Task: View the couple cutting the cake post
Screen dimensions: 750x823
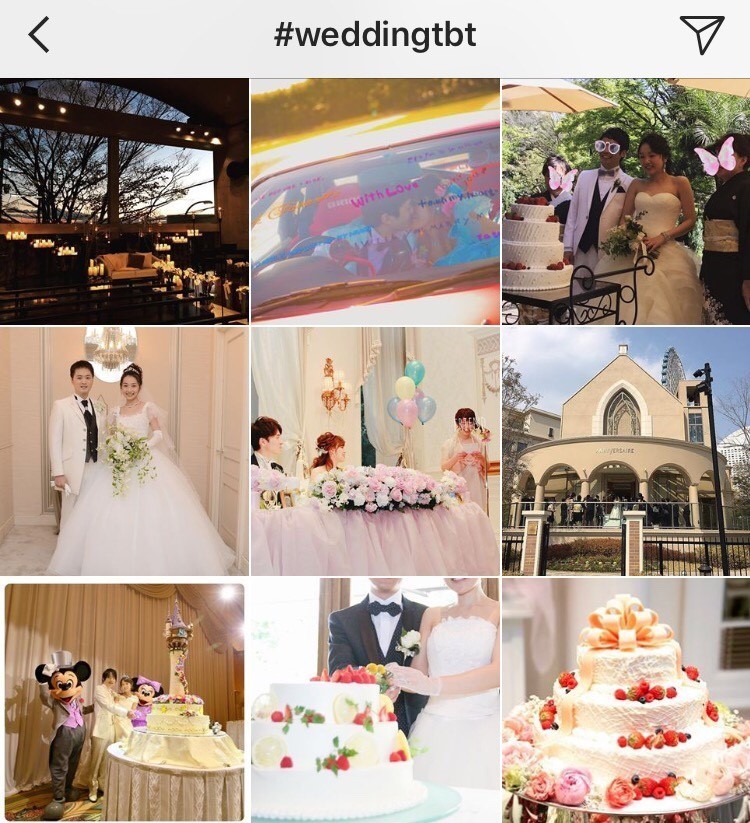Action: point(375,701)
